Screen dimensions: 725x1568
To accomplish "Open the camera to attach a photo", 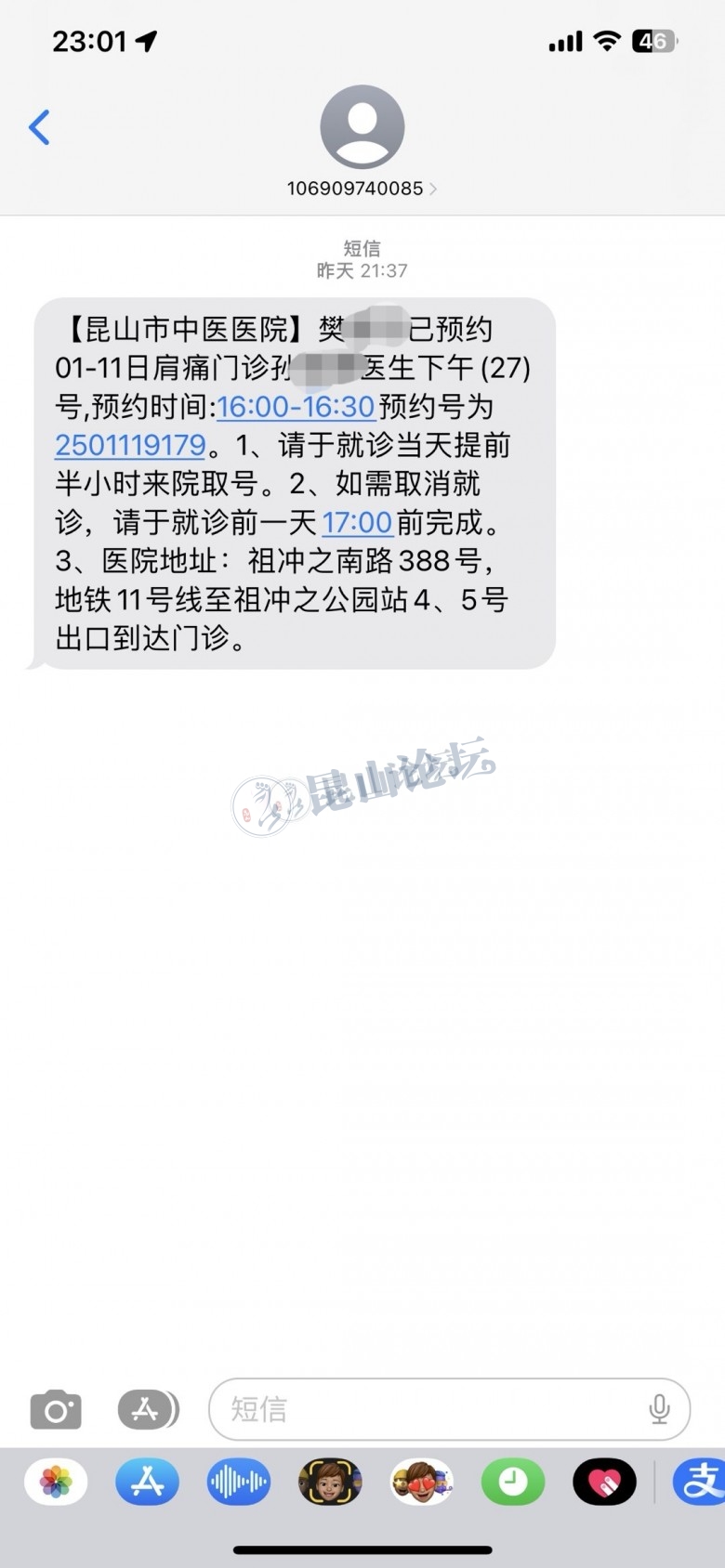I will 56,1409.
